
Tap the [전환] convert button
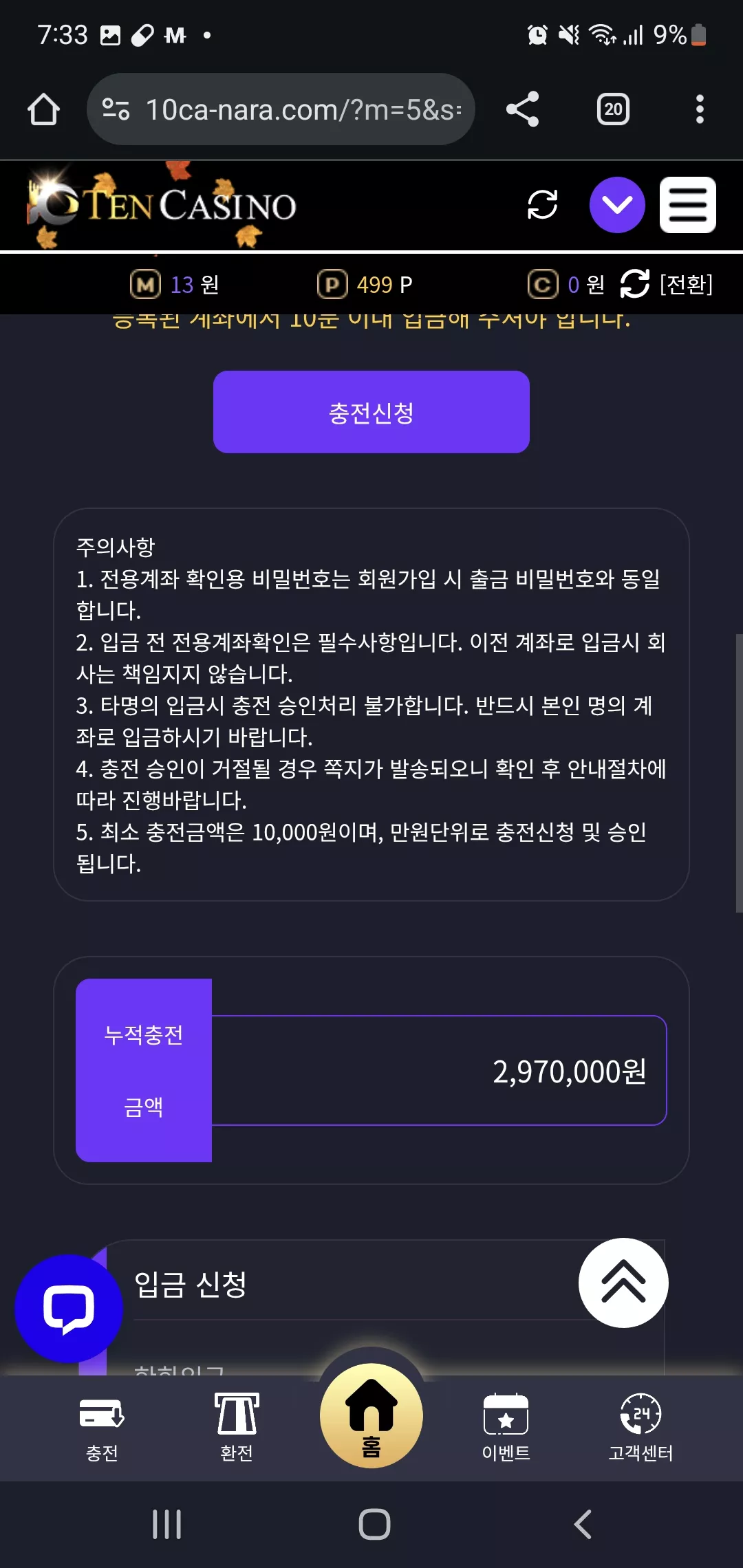[x=667, y=284]
